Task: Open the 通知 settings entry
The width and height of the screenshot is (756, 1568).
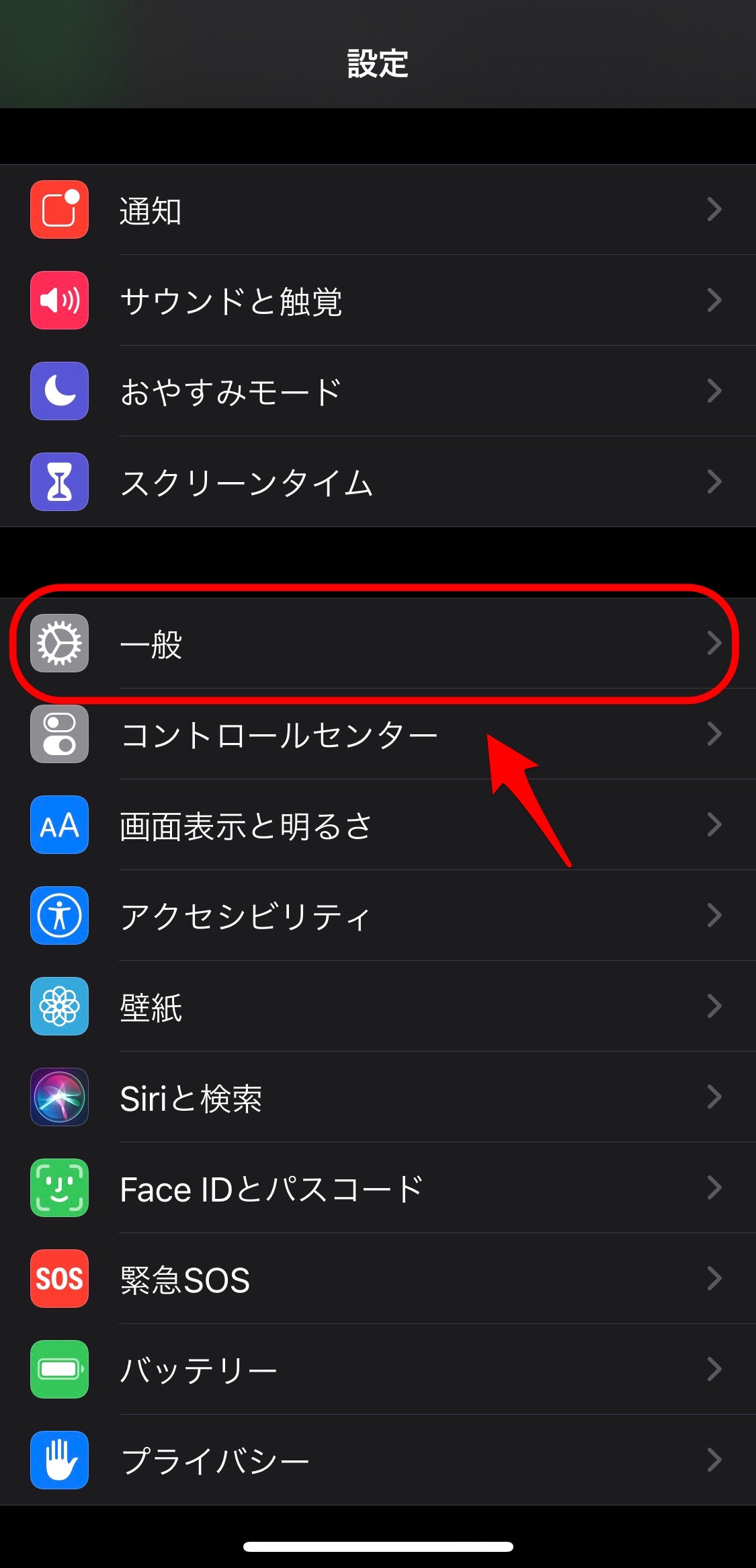Action: [x=376, y=210]
